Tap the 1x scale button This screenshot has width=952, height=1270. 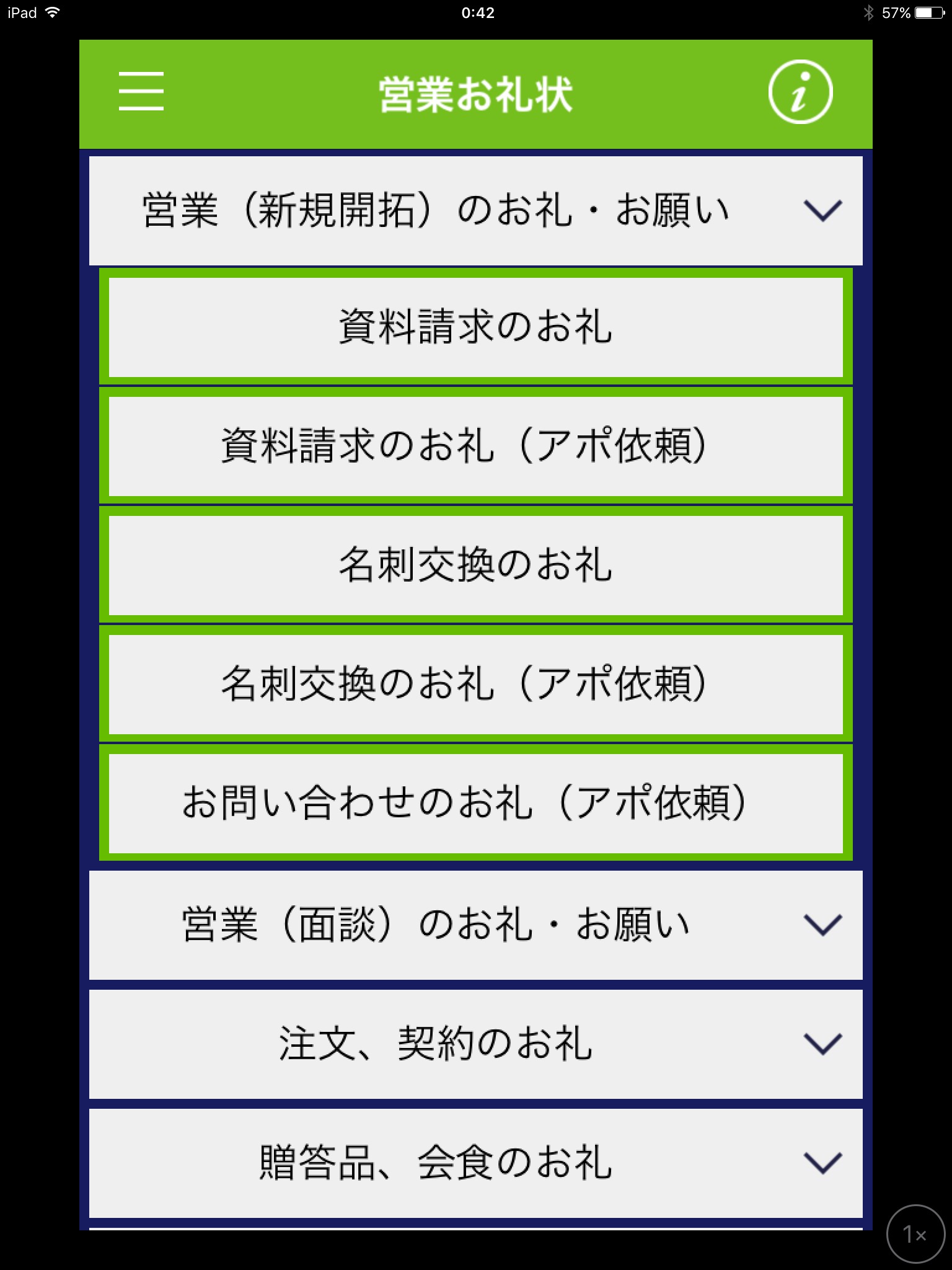coord(915,1233)
